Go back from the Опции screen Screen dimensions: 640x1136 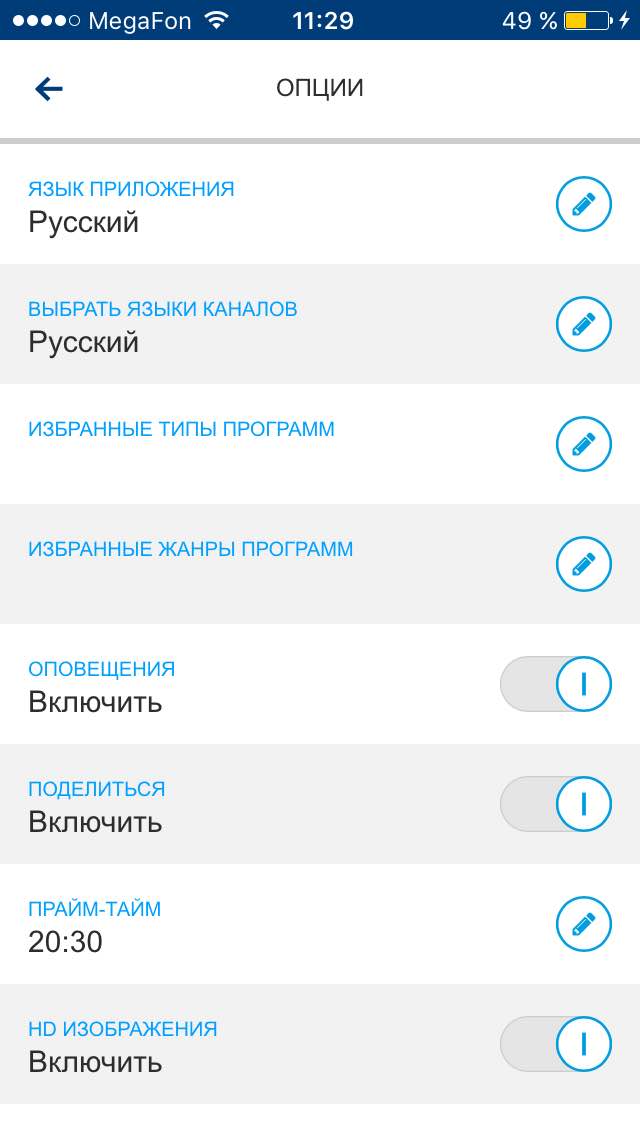(49, 89)
